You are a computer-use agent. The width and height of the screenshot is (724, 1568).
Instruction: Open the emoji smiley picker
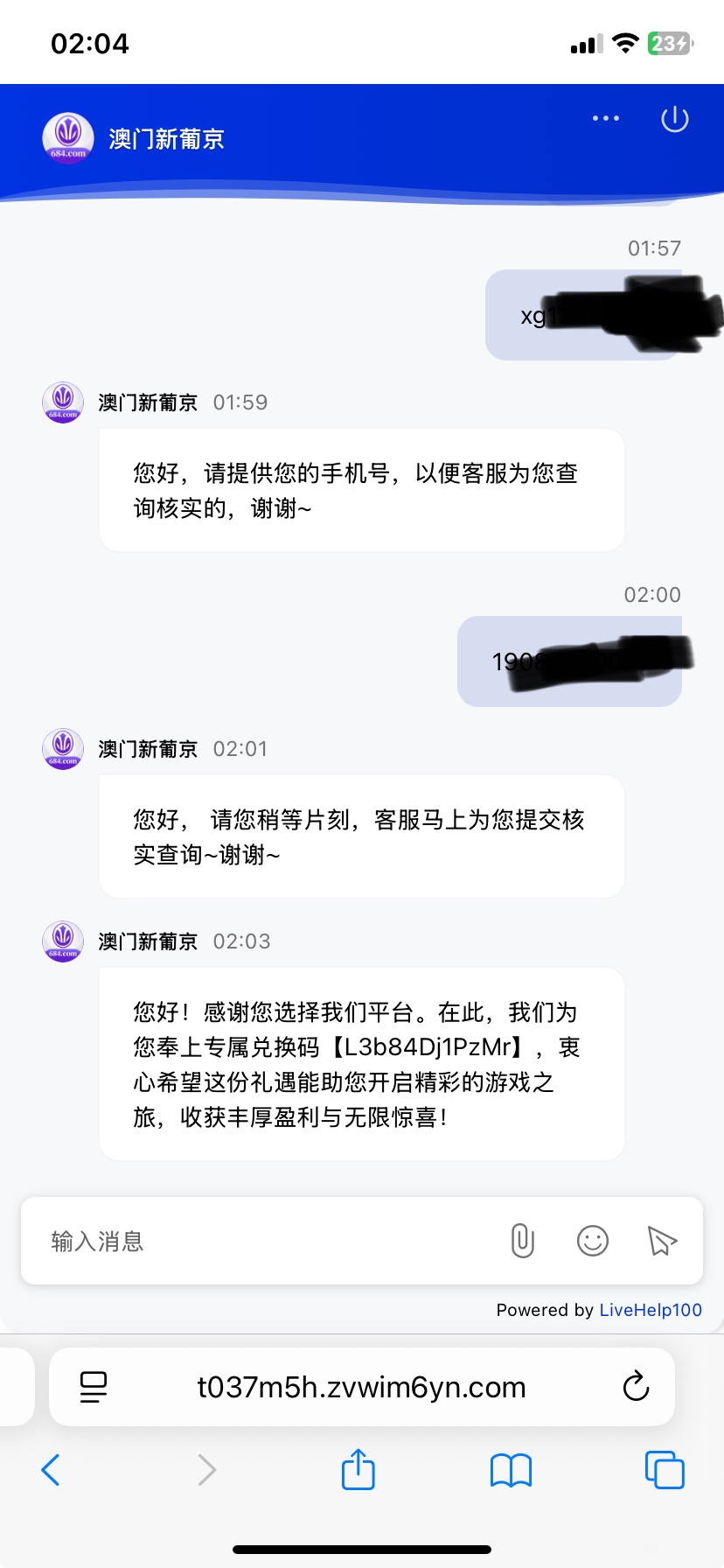[x=592, y=1241]
